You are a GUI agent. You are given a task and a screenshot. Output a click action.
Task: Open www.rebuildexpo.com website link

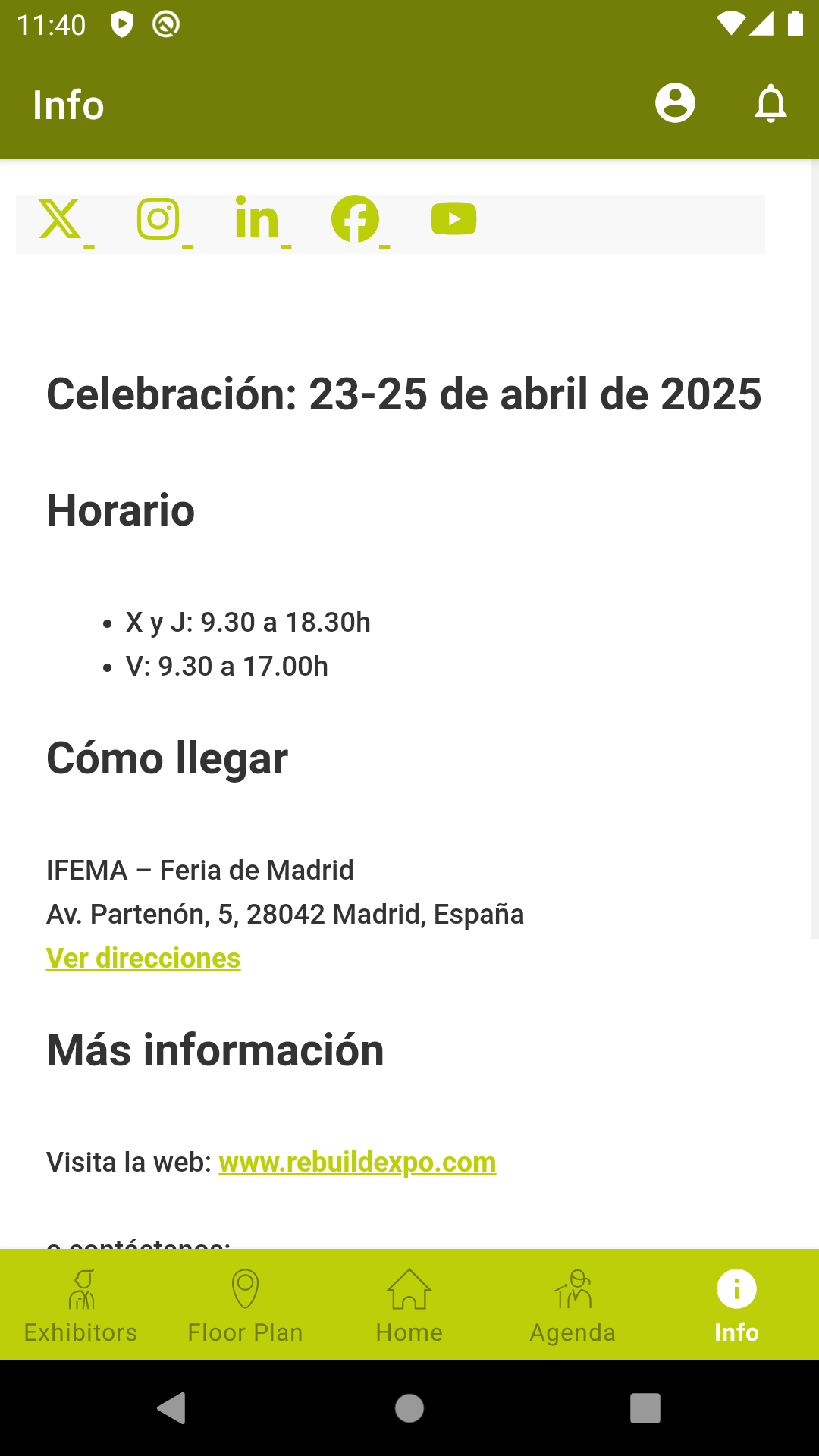tap(357, 1162)
